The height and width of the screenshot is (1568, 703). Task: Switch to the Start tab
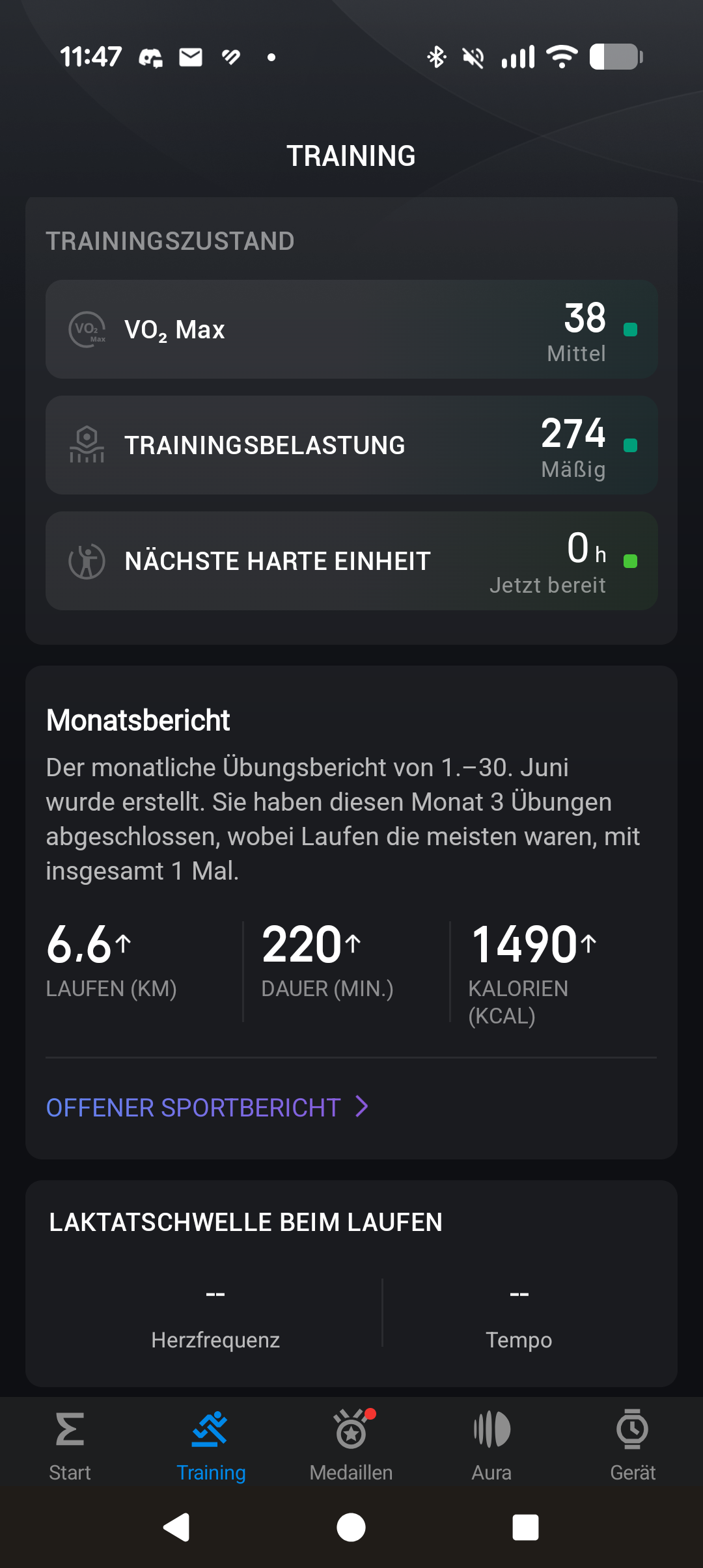coord(70,1446)
